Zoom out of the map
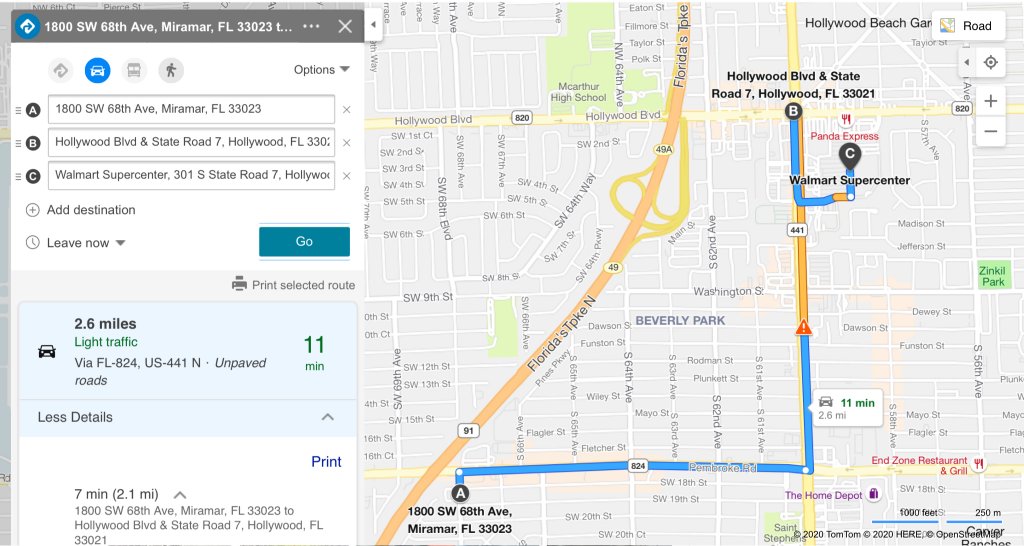The height and width of the screenshot is (546, 1024). pyautogui.click(x=990, y=131)
